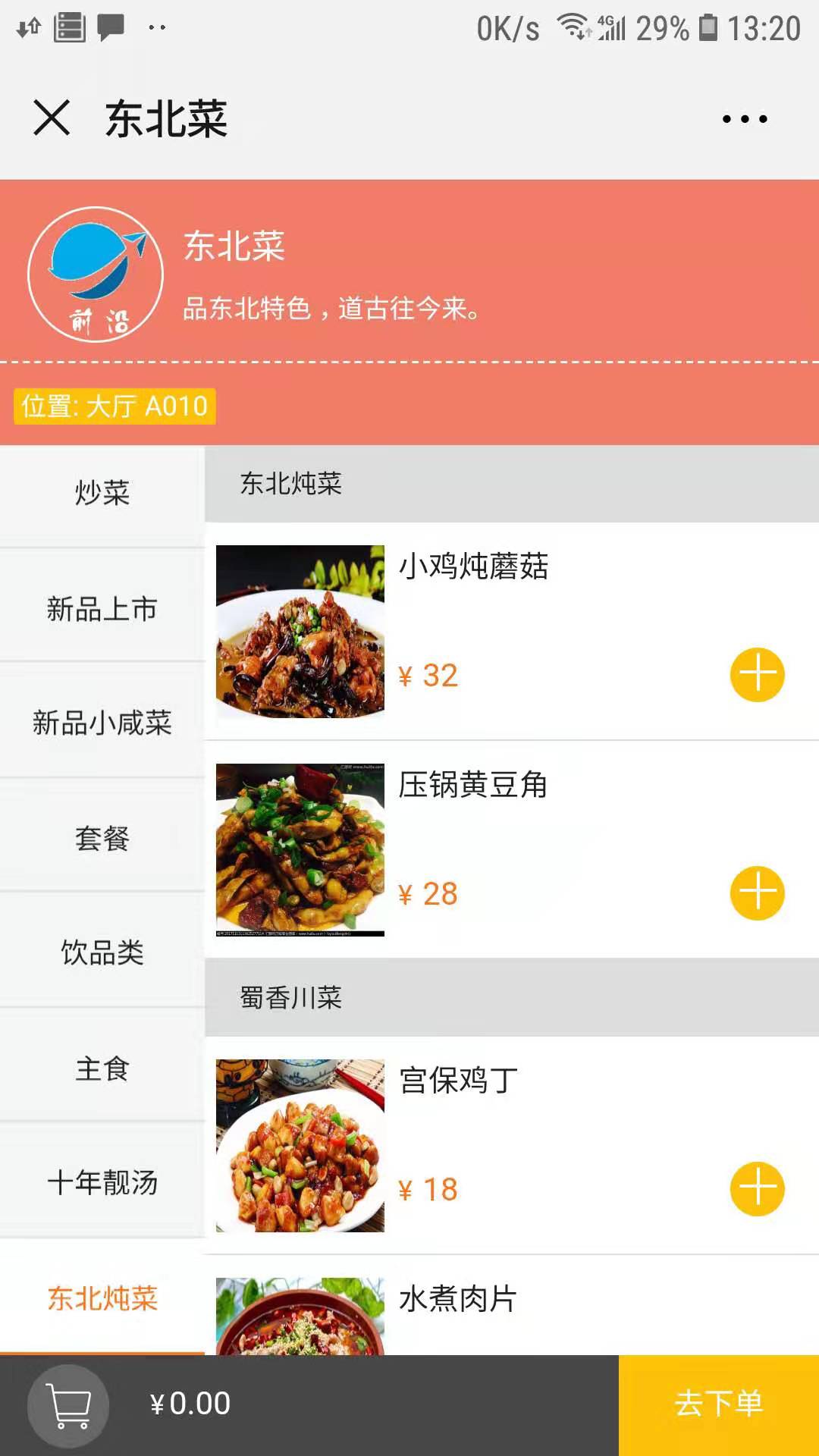
Task: View the 小鸡炖蘑菇 dish photo
Action: click(x=300, y=632)
